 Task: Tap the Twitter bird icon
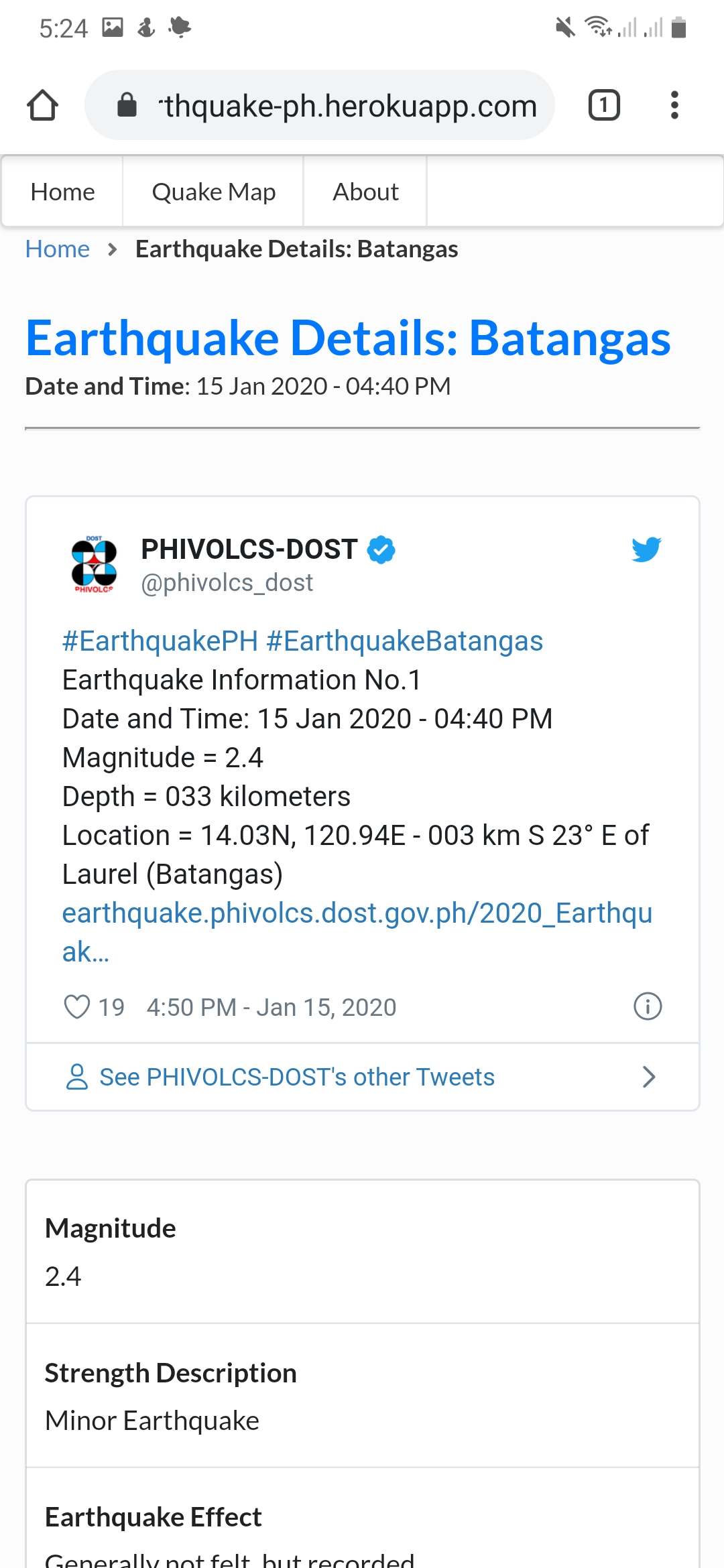646,549
